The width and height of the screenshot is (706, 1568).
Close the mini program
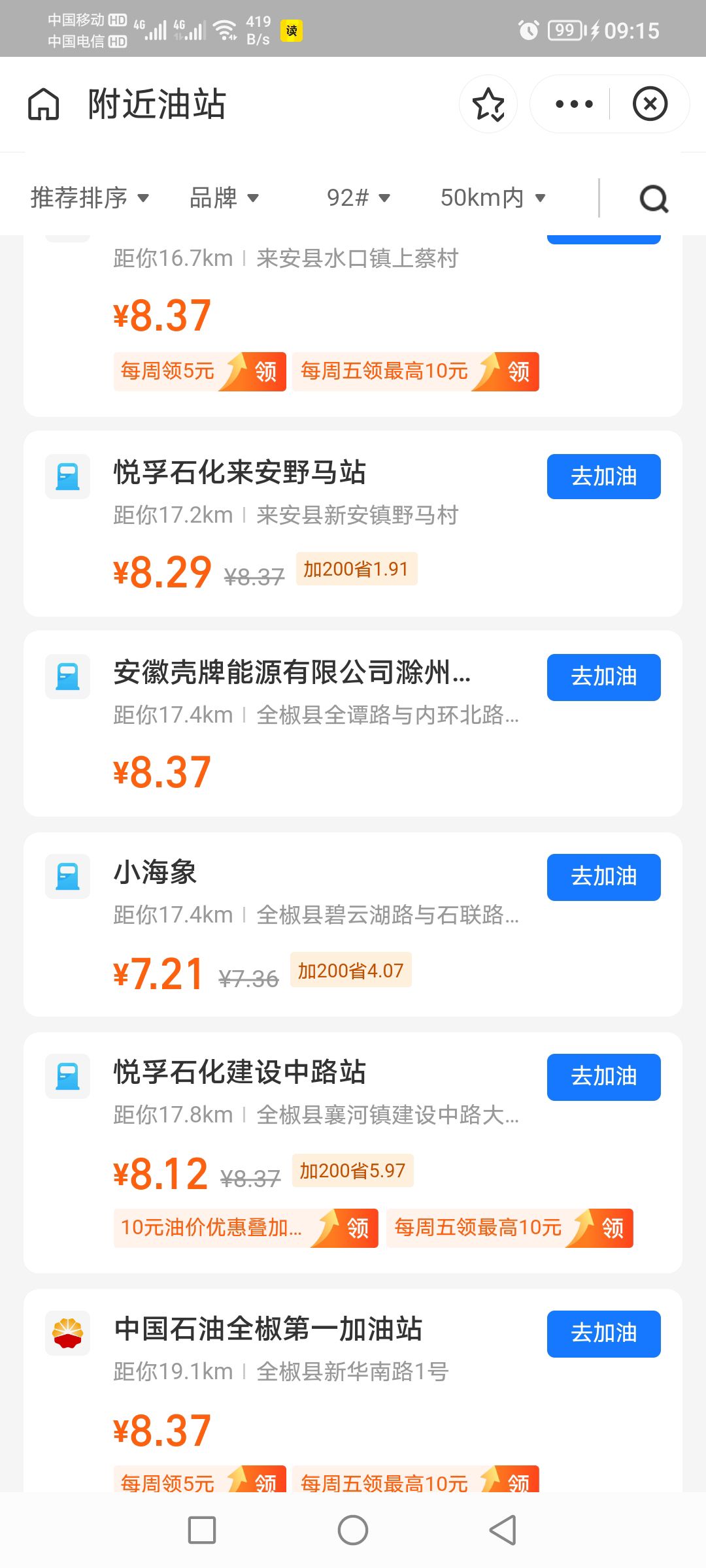coord(650,104)
